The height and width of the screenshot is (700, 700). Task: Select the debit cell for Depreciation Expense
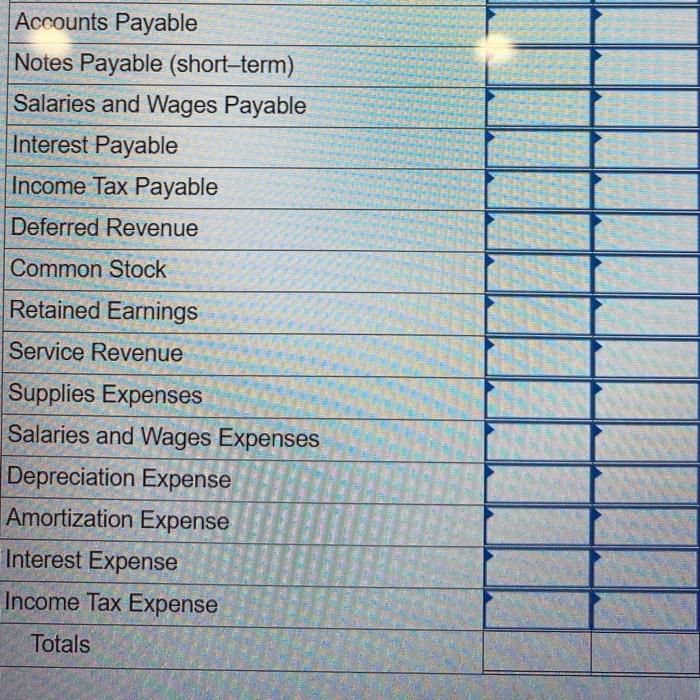[x=537, y=482]
